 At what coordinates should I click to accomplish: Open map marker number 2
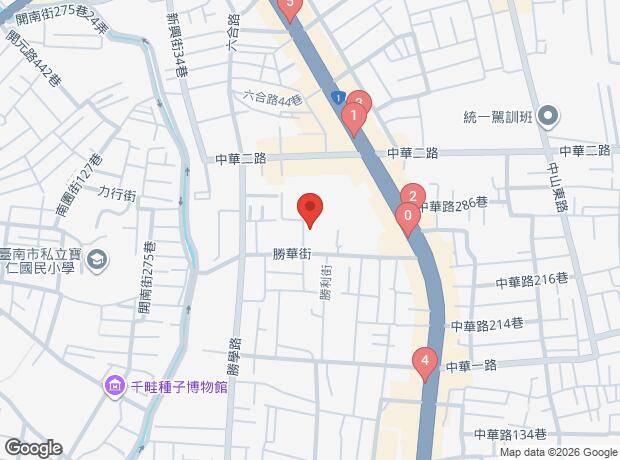point(412,197)
